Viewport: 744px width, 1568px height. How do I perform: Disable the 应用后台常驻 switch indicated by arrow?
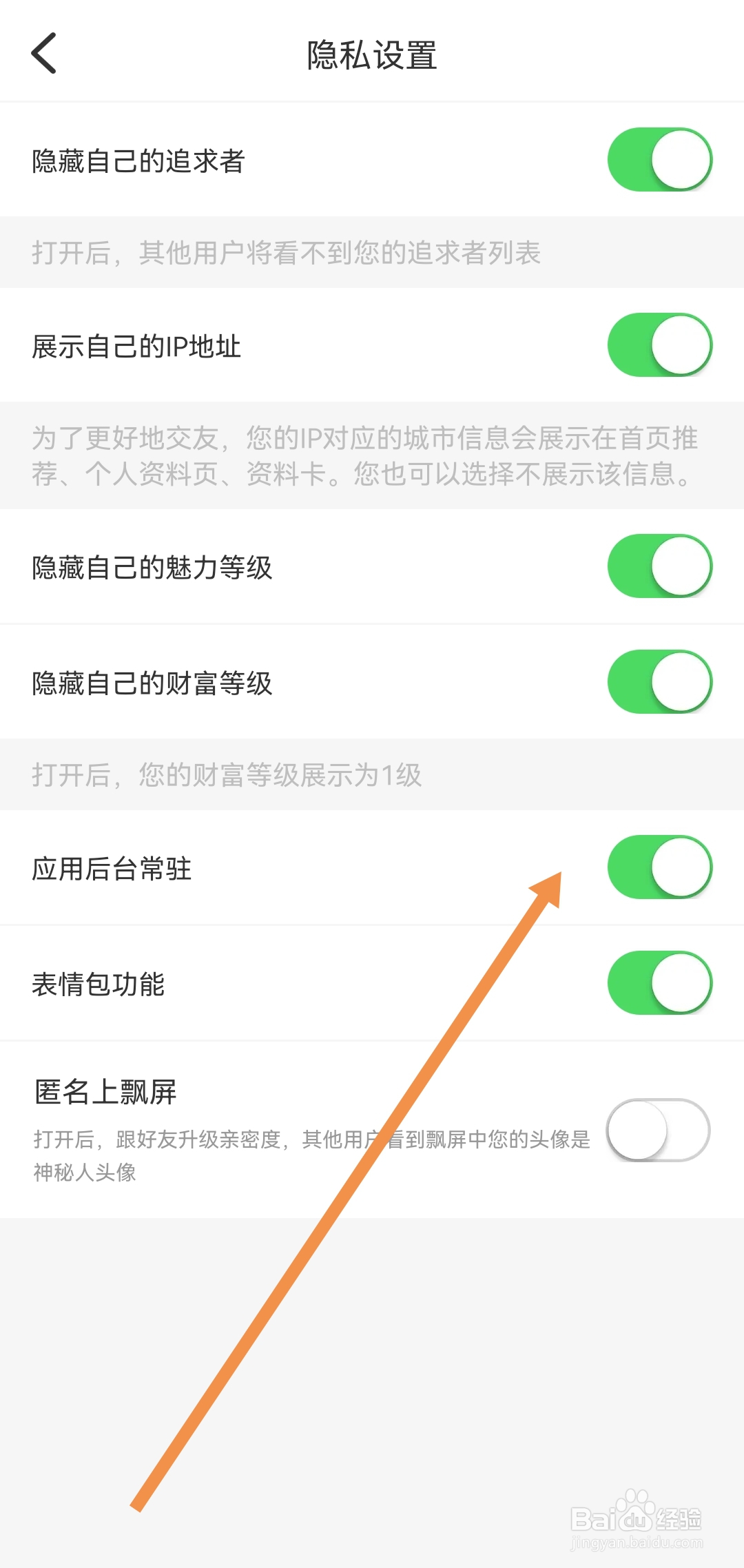click(659, 867)
